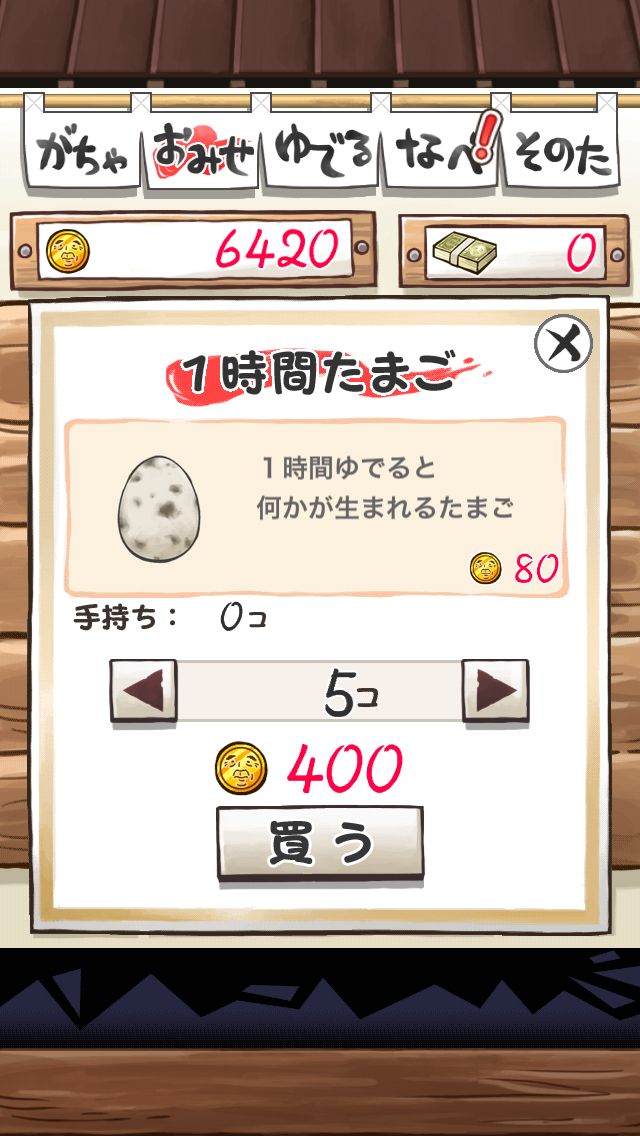Go to the なべ tab
640x1136 pixels.
[441, 153]
